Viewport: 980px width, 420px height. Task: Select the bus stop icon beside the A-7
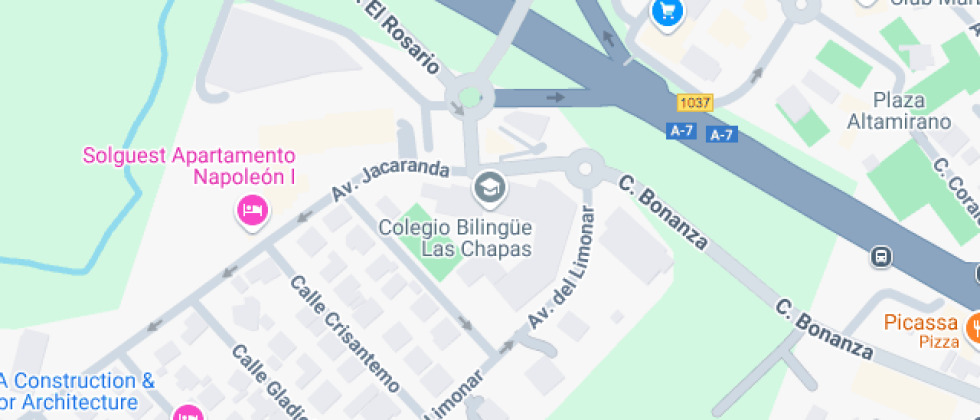pos(881,257)
